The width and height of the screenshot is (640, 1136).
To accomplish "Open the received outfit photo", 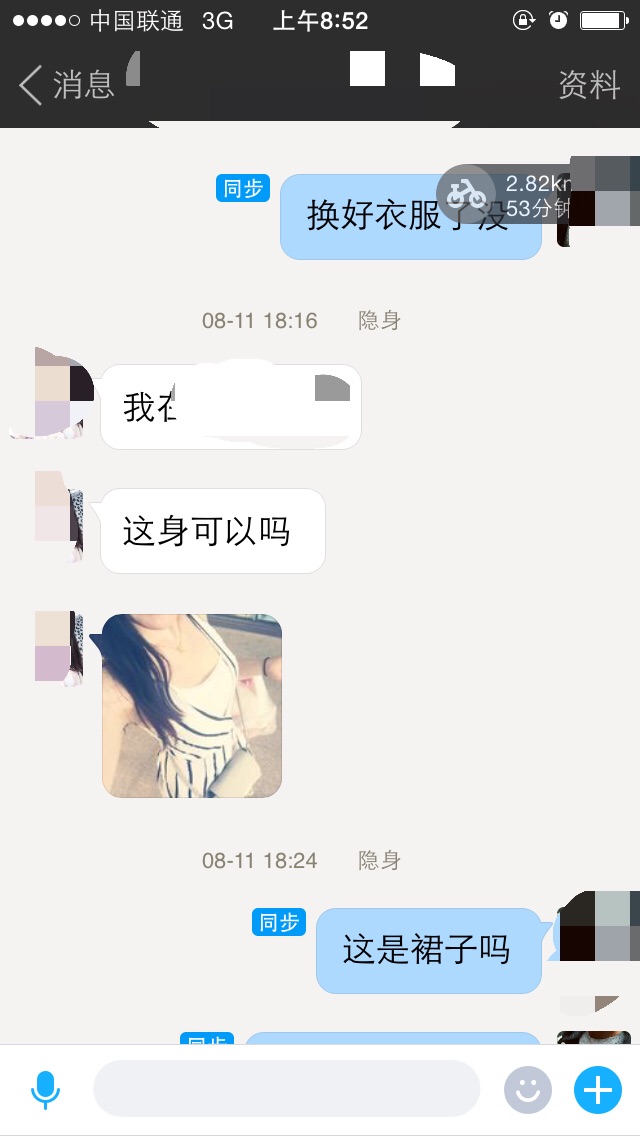I will click(x=192, y=705).
